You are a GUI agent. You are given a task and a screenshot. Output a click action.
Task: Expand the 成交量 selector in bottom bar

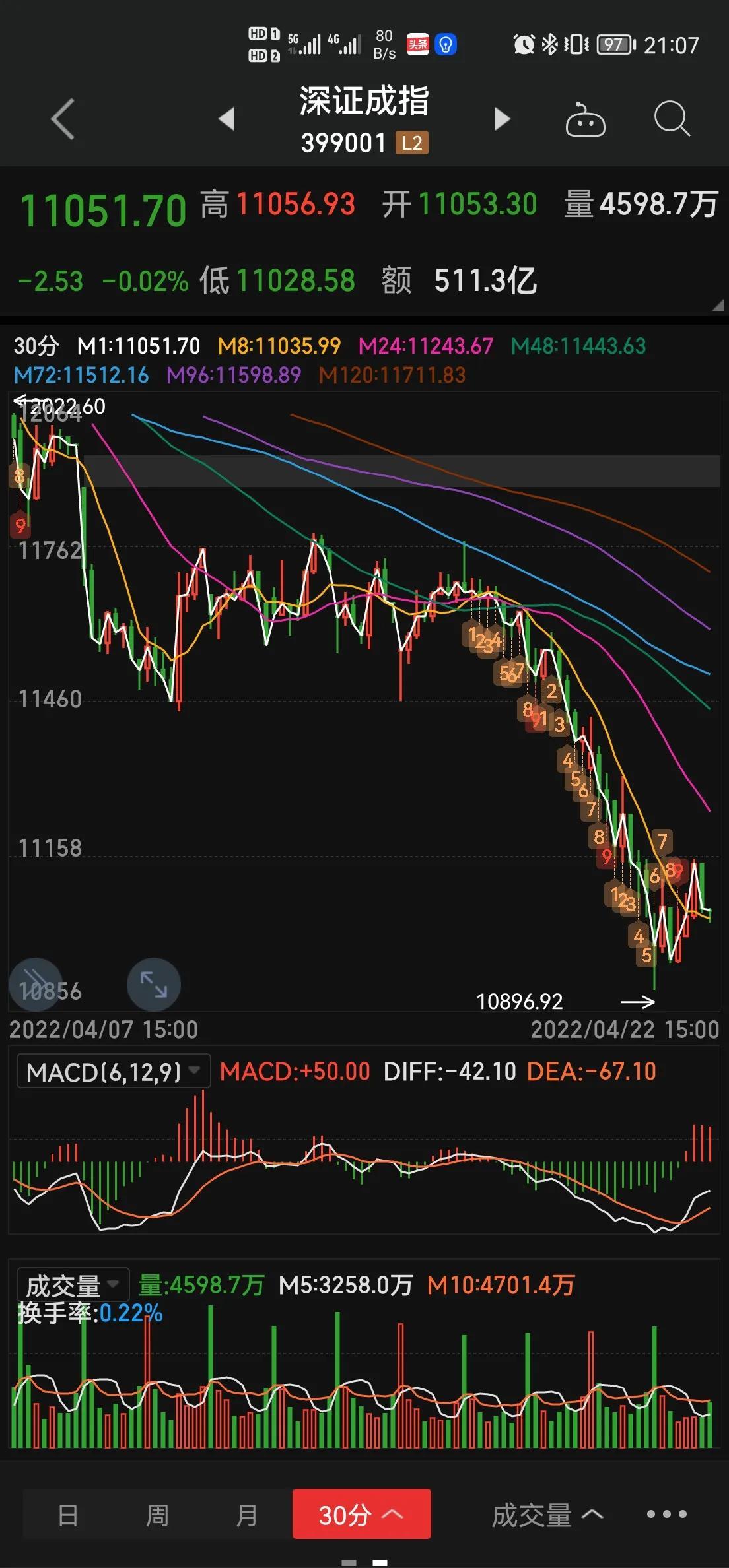click(547, 1515)
